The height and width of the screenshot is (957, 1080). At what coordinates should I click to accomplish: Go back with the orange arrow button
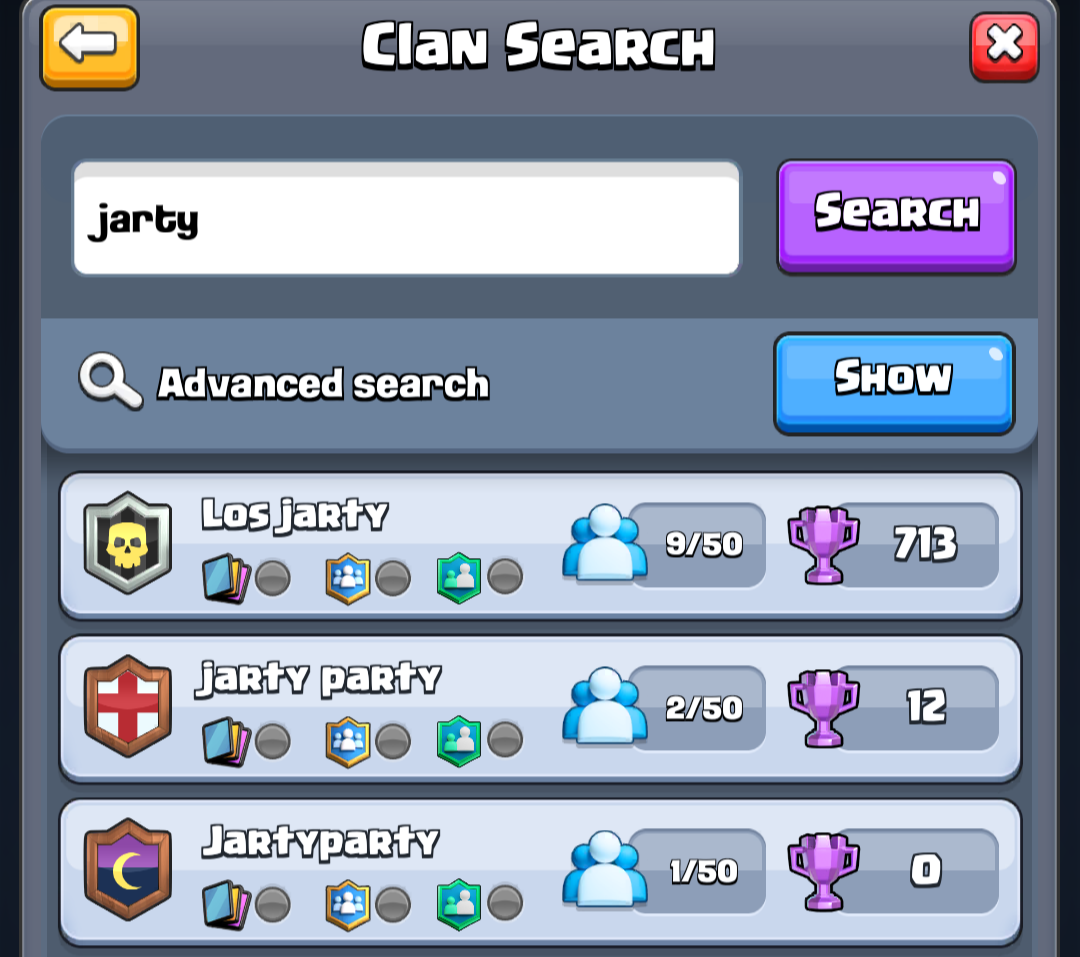[89, 46]
